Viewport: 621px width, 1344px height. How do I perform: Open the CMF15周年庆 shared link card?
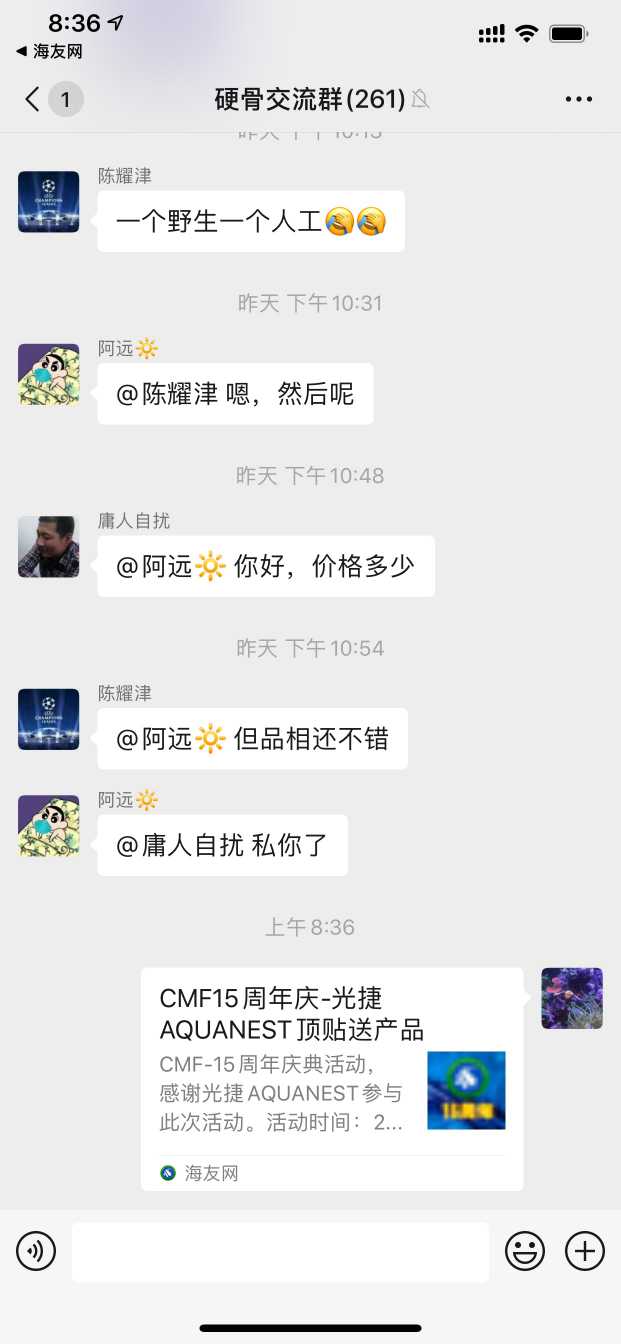point(331,1078)
